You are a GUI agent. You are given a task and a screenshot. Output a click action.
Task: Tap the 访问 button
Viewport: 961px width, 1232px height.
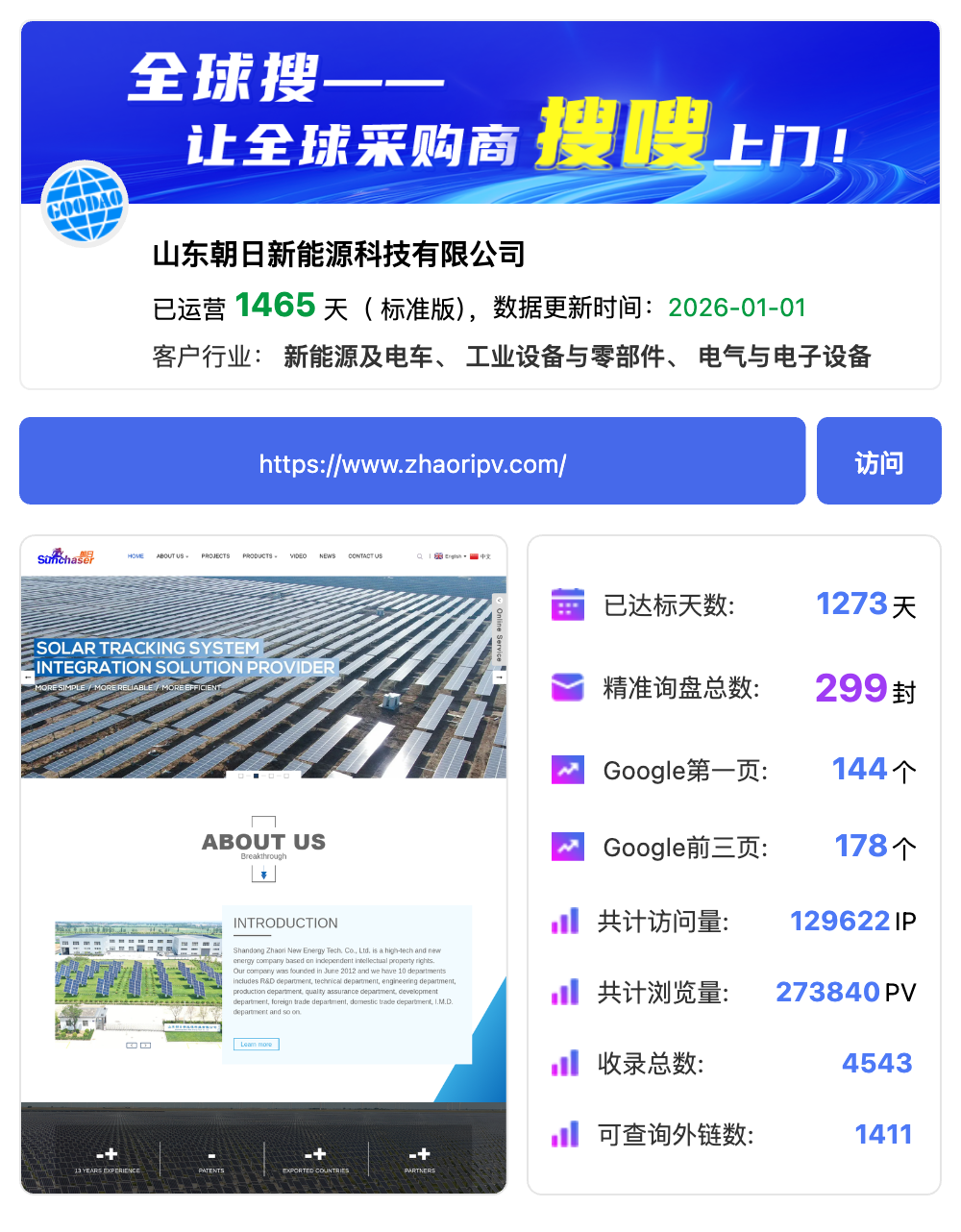[878, 461]
